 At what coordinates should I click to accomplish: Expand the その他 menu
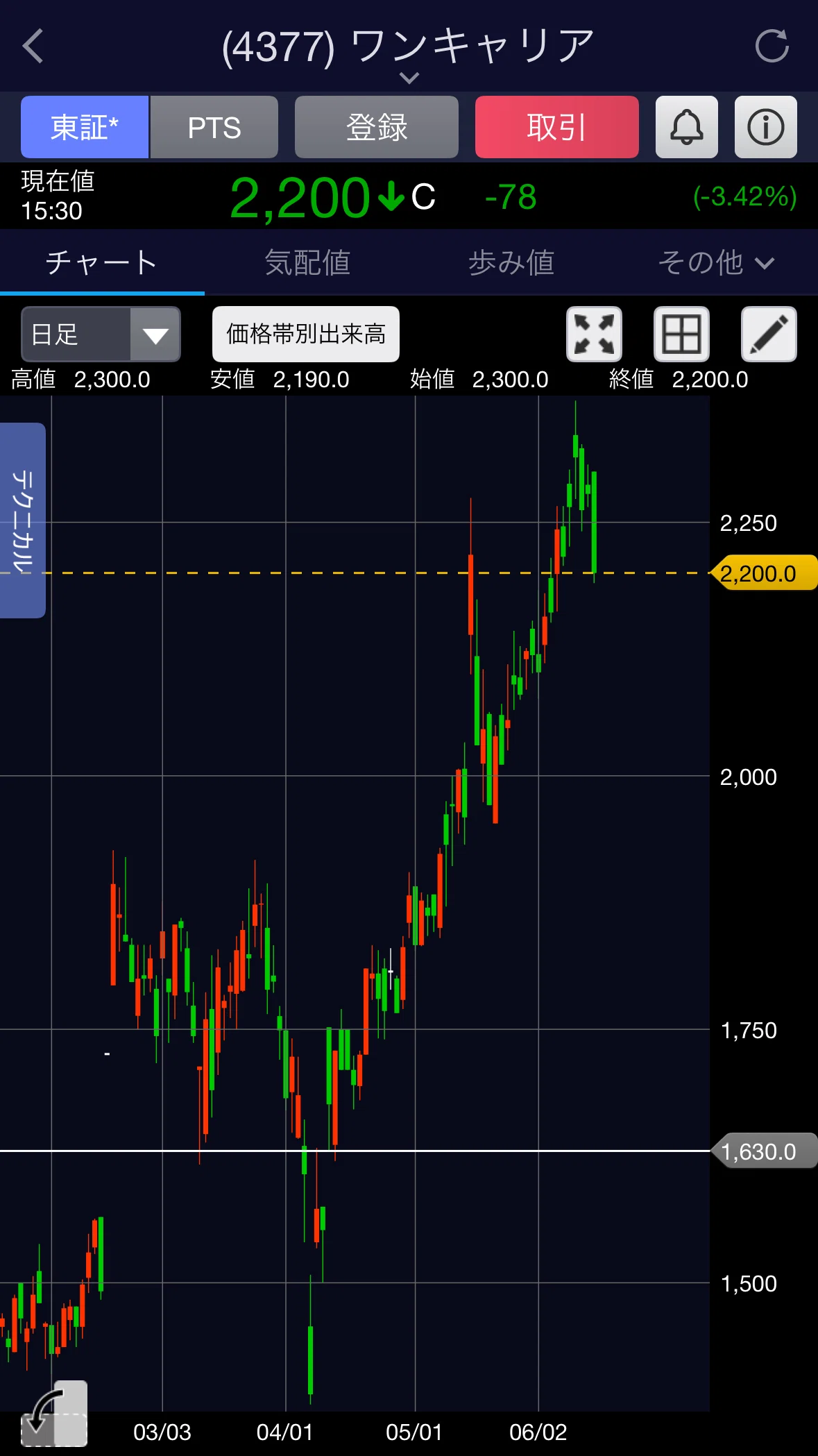coord(716,263)
